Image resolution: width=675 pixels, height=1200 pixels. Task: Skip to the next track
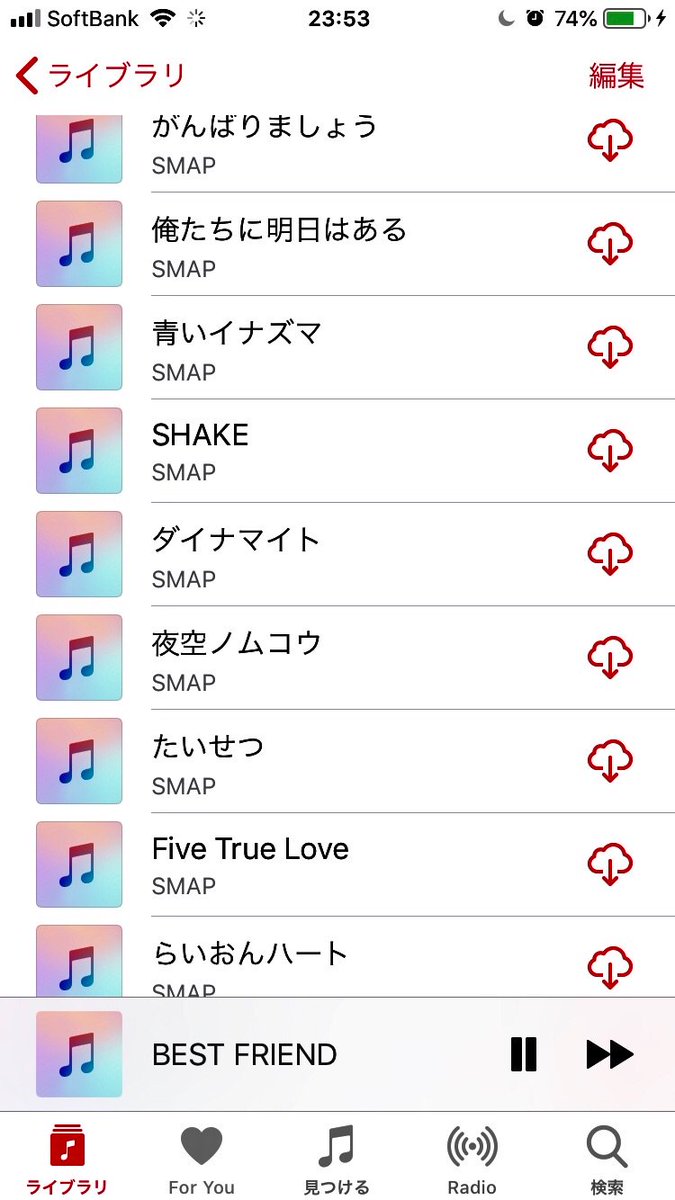(609, 1054)
